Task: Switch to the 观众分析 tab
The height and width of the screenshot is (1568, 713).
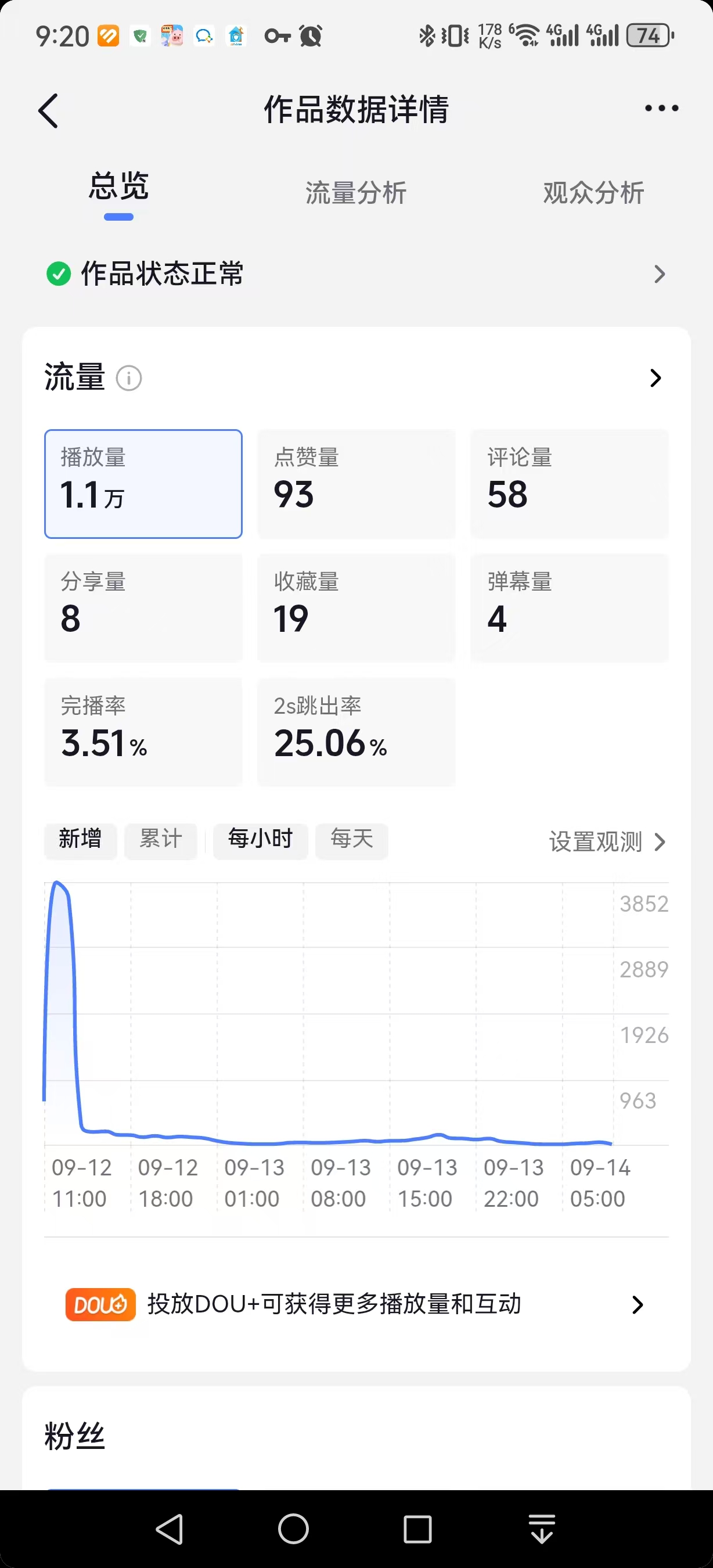Action: click(x=593, y=193)
